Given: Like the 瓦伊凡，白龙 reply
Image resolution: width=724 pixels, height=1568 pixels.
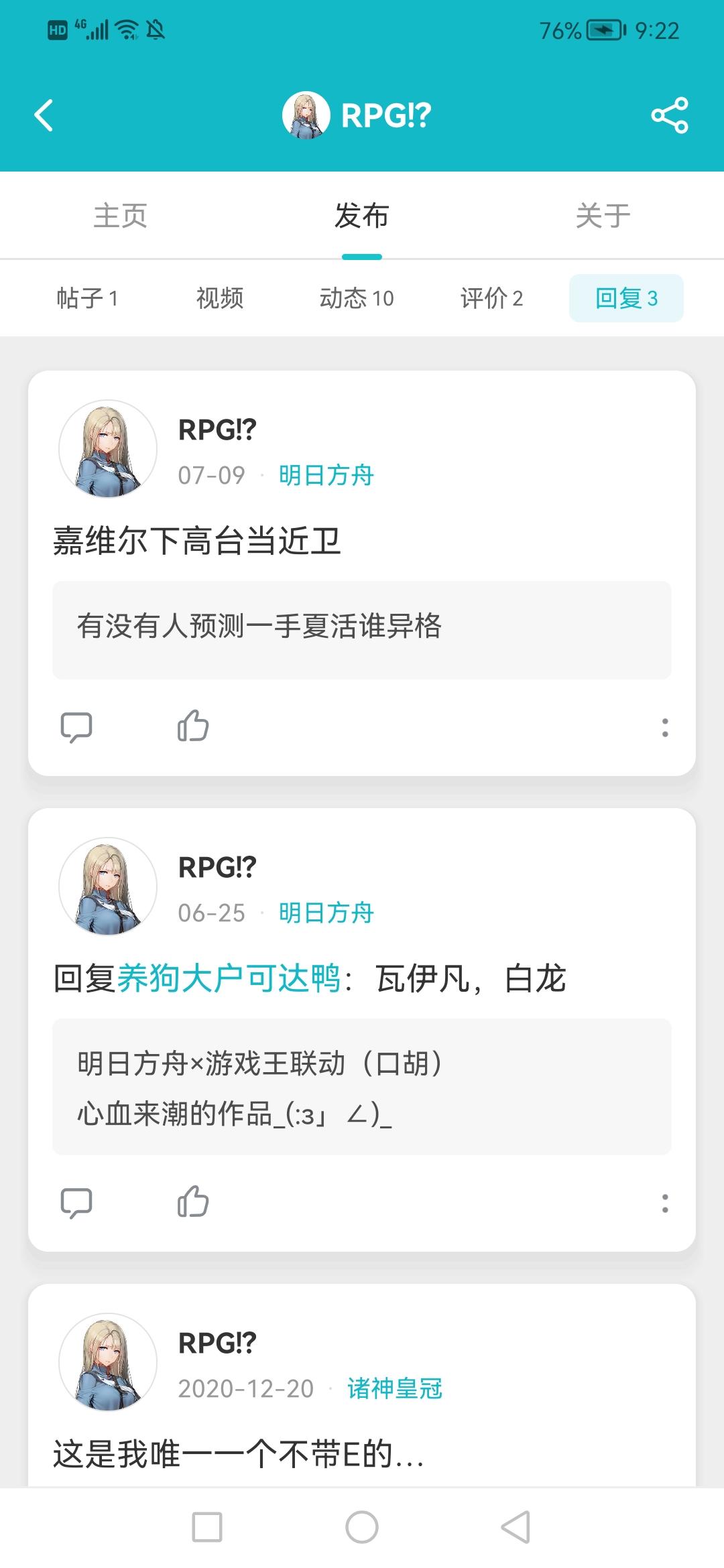Looking at the screenshot, I should coord(193,1202).
